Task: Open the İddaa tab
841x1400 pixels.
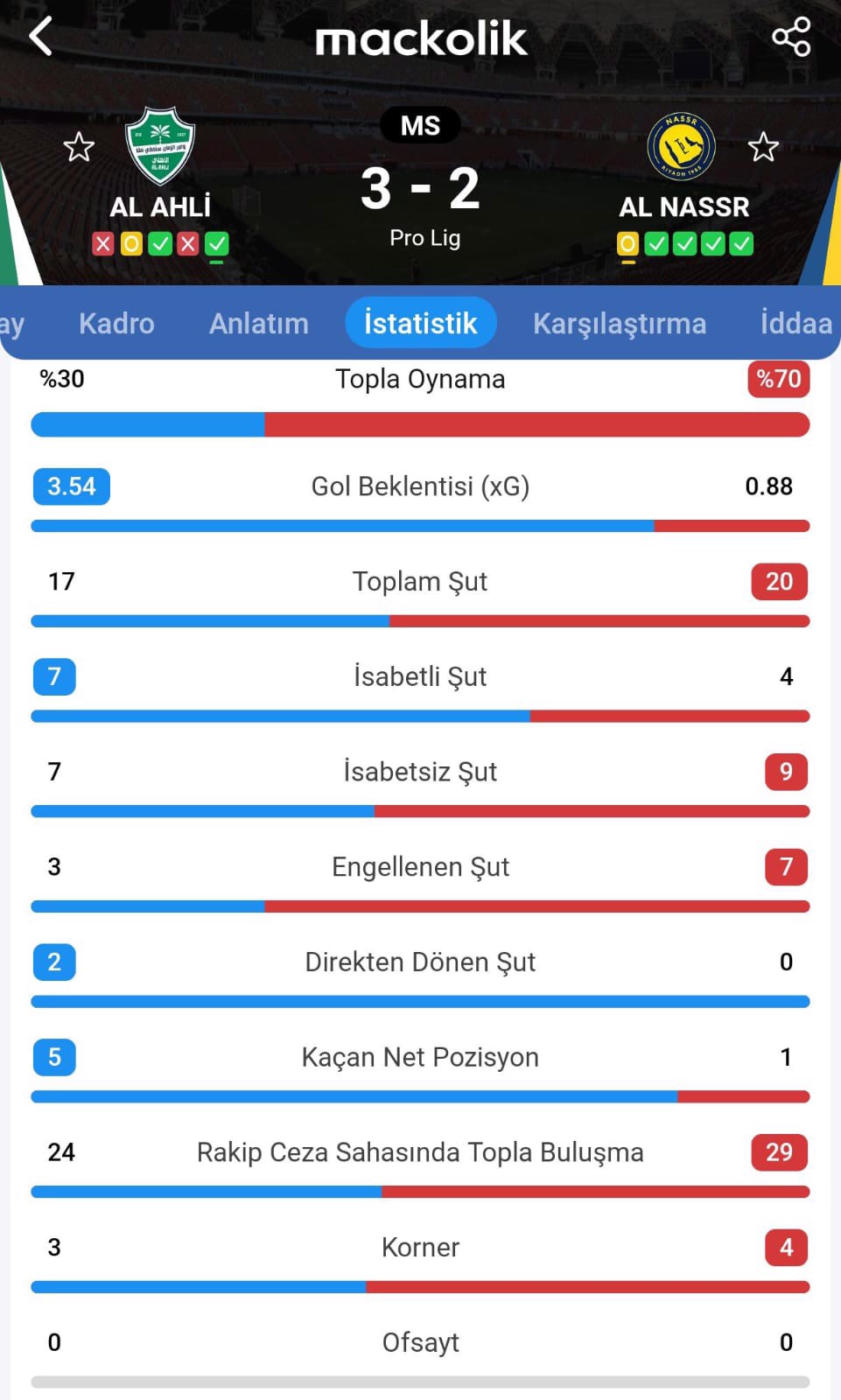Action: tap(795, 324)
